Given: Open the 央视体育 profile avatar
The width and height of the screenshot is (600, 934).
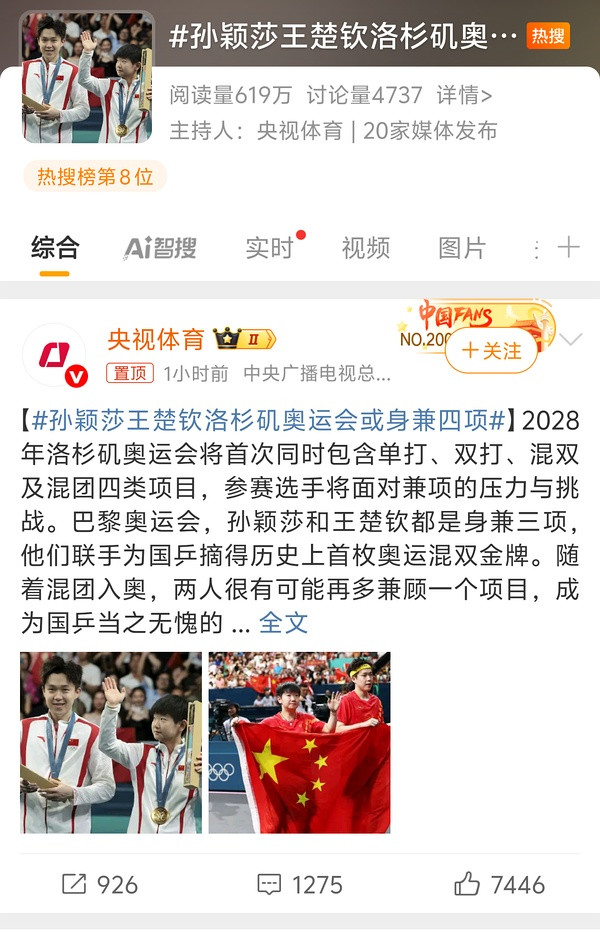Looking at the screenshot, I should 54,355.
